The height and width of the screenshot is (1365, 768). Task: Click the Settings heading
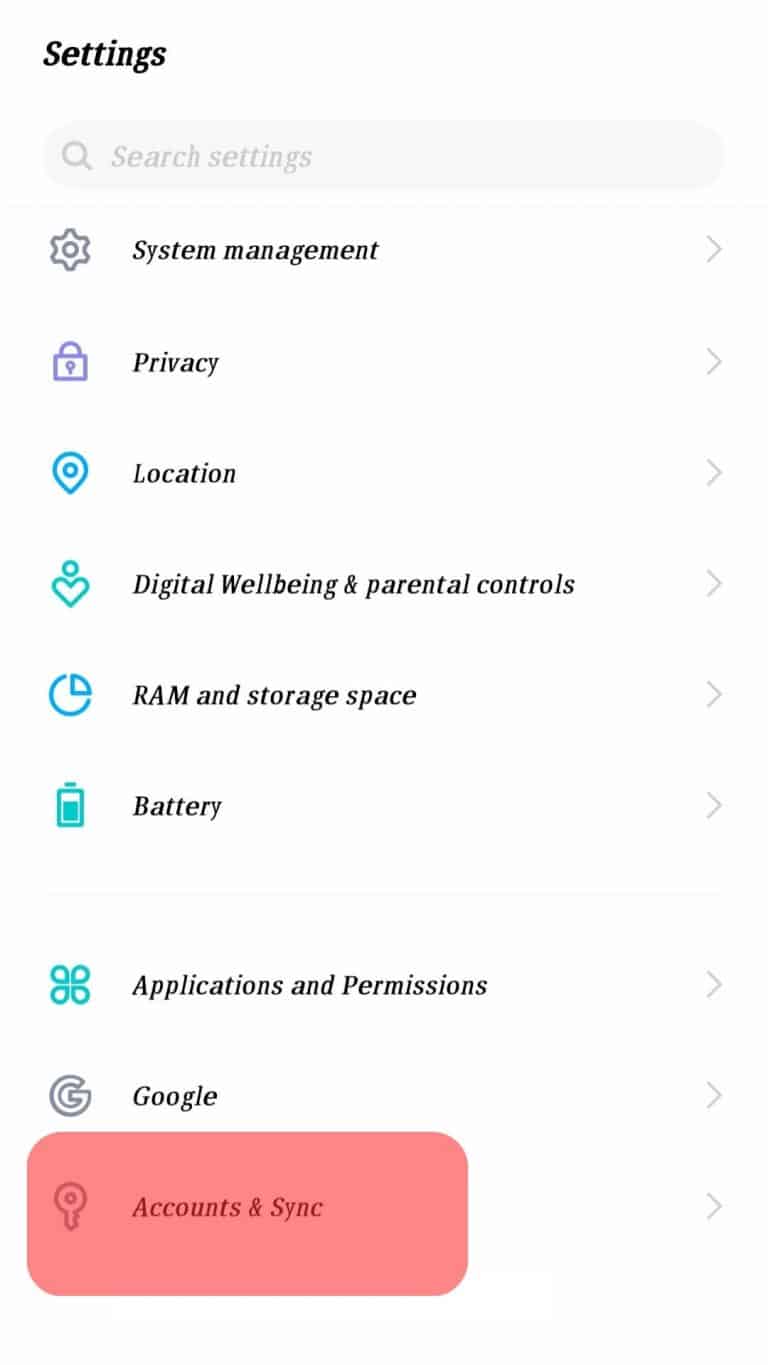point(105,55)
